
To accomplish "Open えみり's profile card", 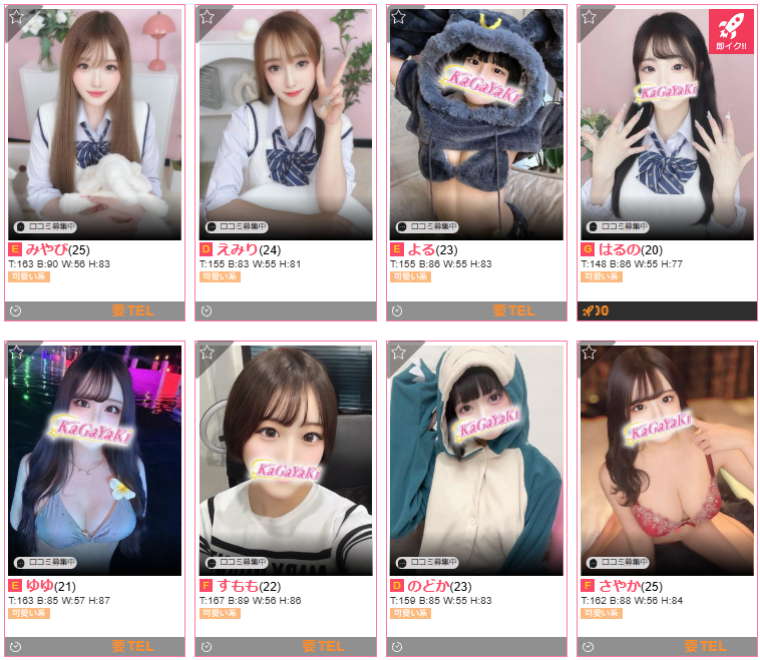I will (x=286, y=130).
